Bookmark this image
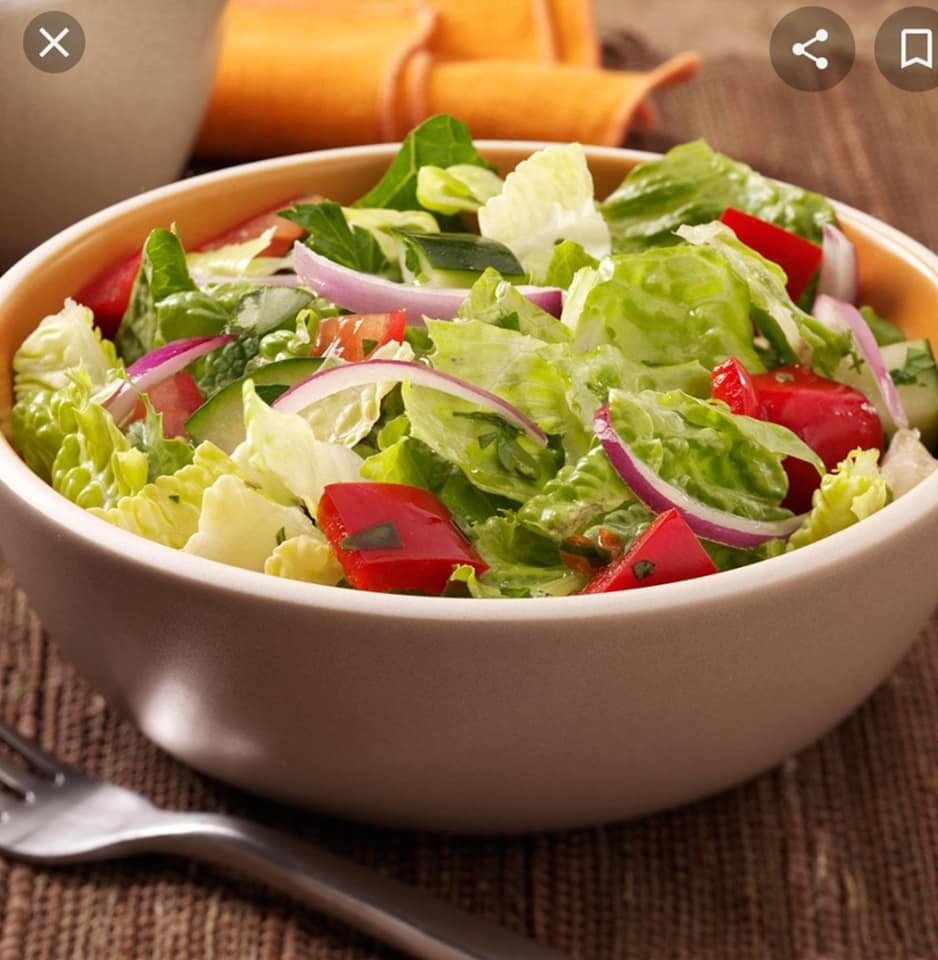The image size is (938, 960). click(913, 48)
